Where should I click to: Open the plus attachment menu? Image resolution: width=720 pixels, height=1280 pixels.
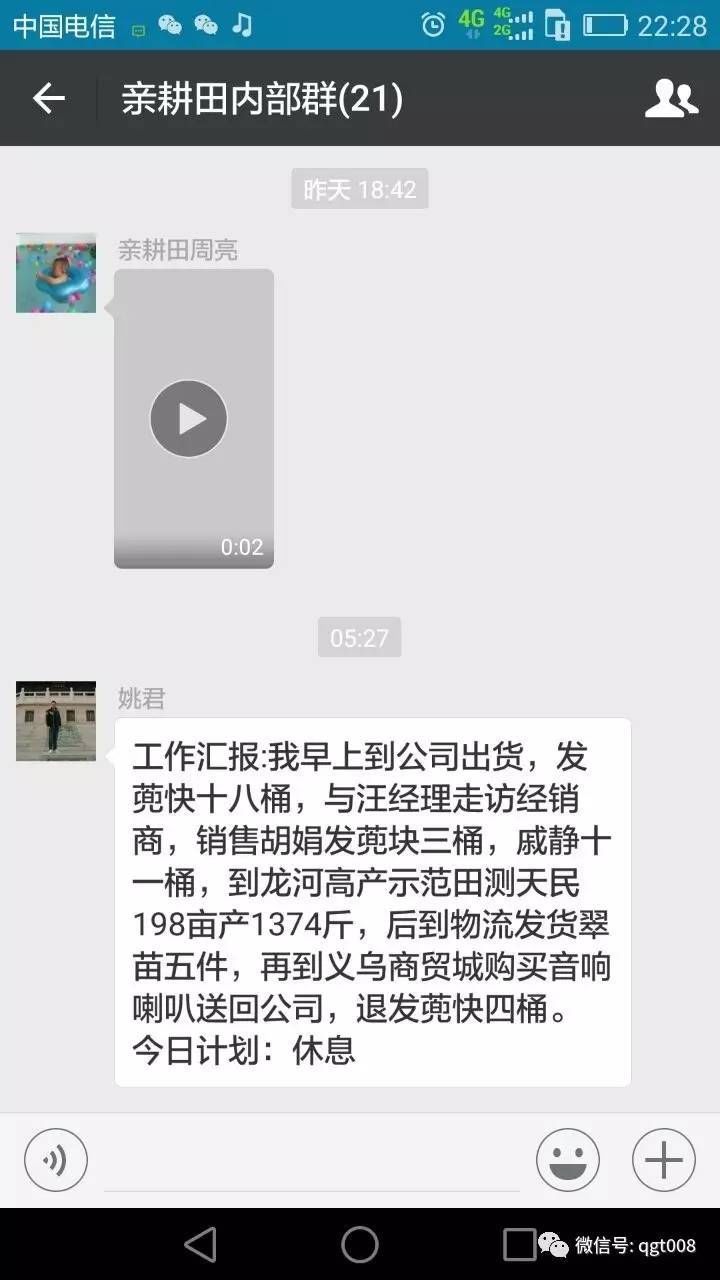pyautogui.click(x=663, y=1160)
